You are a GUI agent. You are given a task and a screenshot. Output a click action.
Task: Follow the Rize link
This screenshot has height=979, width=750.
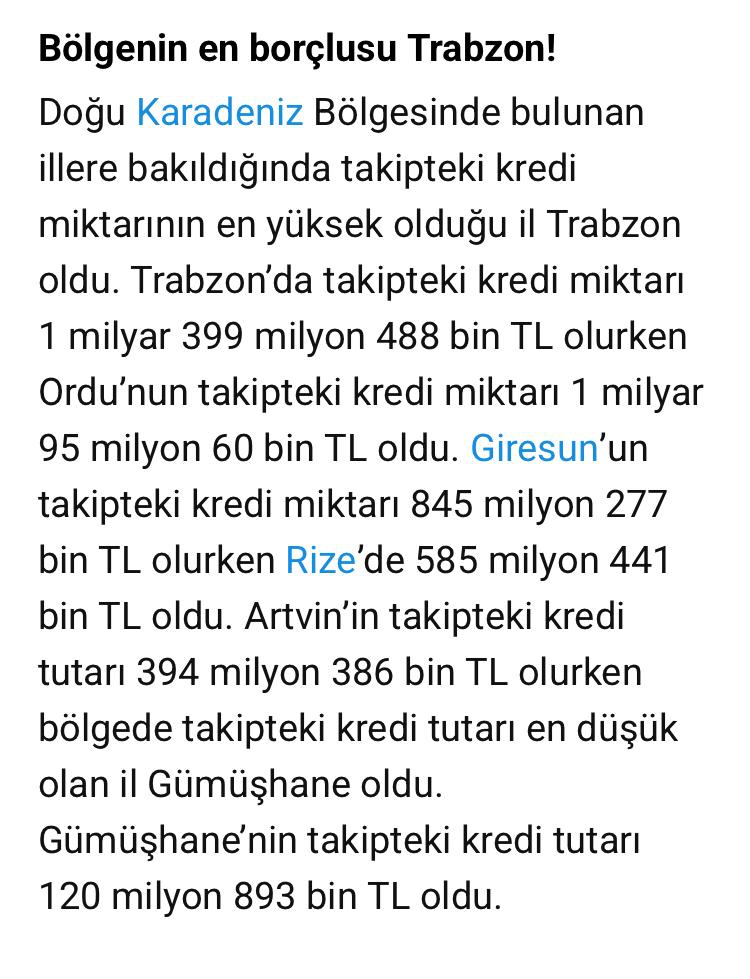(x=320, y=560)
